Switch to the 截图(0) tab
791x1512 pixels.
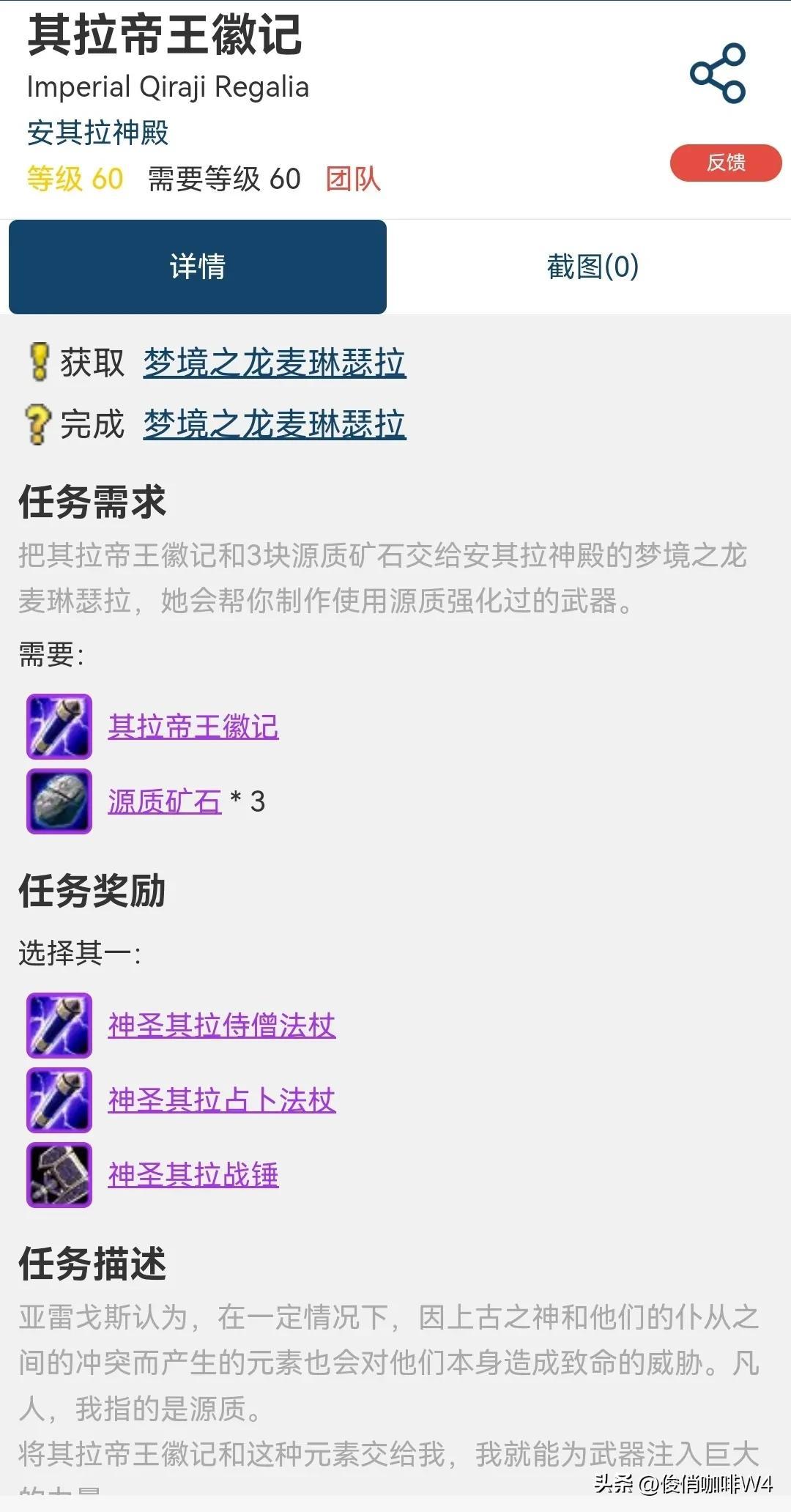tap(592, 267)
